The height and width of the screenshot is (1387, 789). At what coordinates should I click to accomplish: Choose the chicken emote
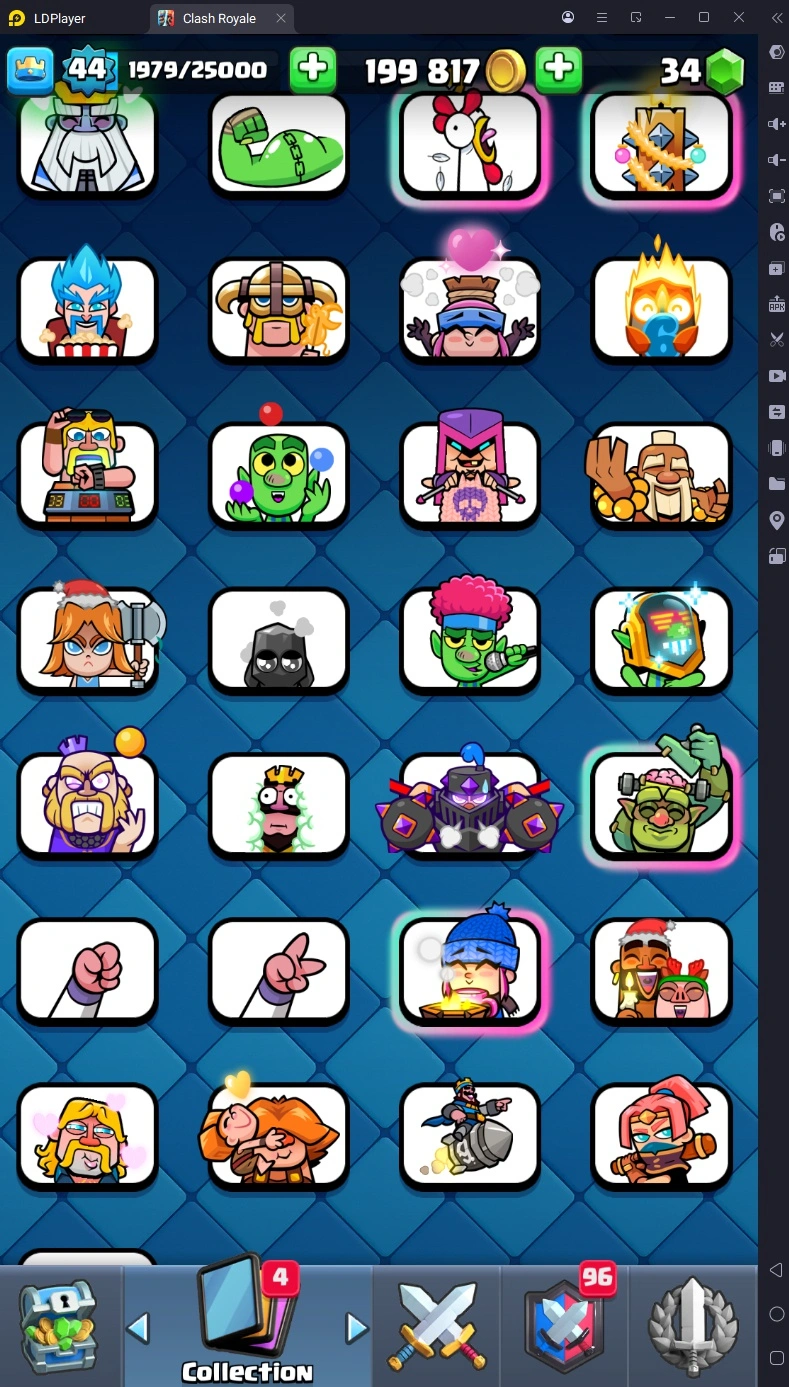pos(470,144)
